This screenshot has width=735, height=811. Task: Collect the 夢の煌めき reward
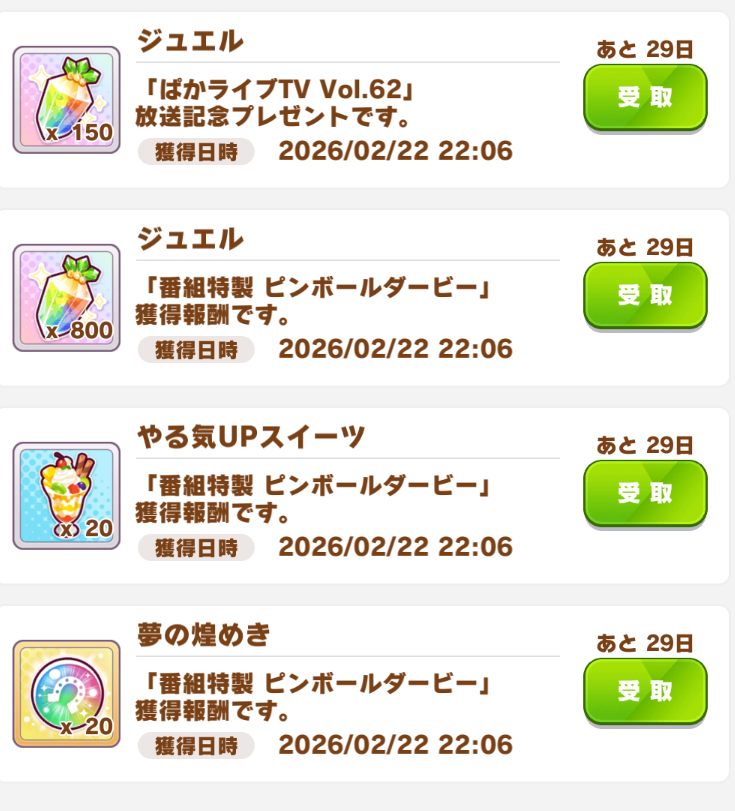coord(645,691)
